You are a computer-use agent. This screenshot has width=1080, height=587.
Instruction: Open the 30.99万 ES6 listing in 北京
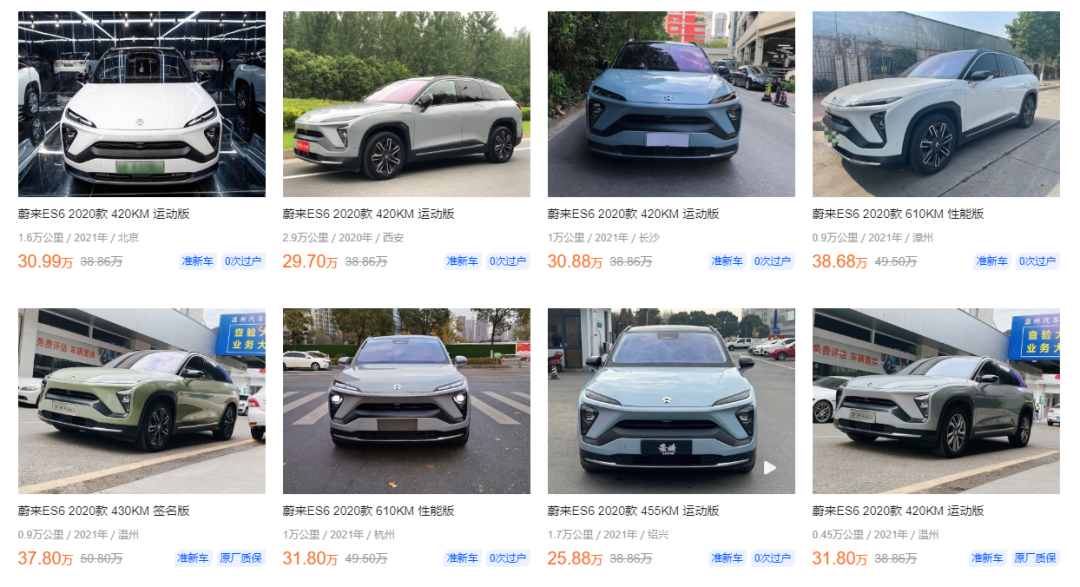(x=141, y=104)
